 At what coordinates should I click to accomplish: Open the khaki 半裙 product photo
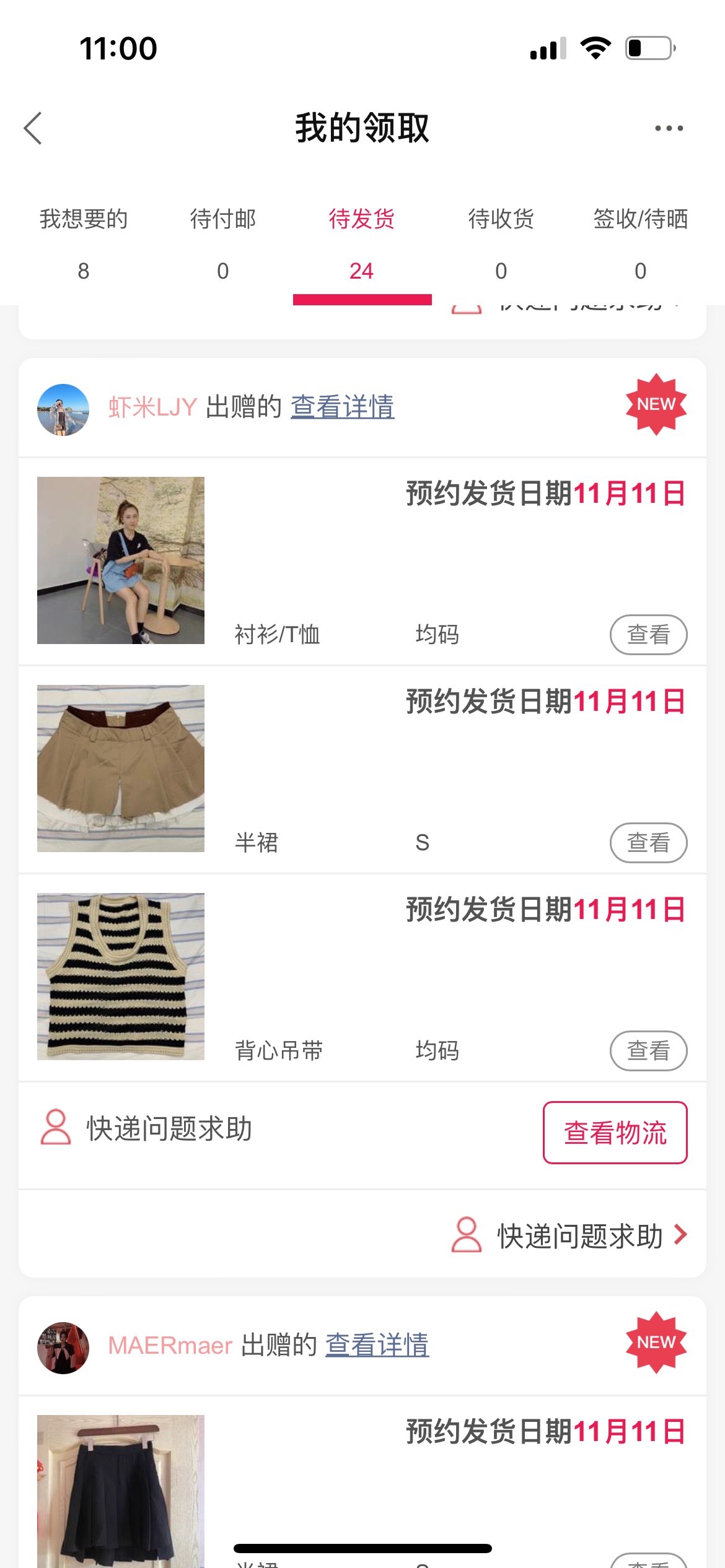pos(121,769)
